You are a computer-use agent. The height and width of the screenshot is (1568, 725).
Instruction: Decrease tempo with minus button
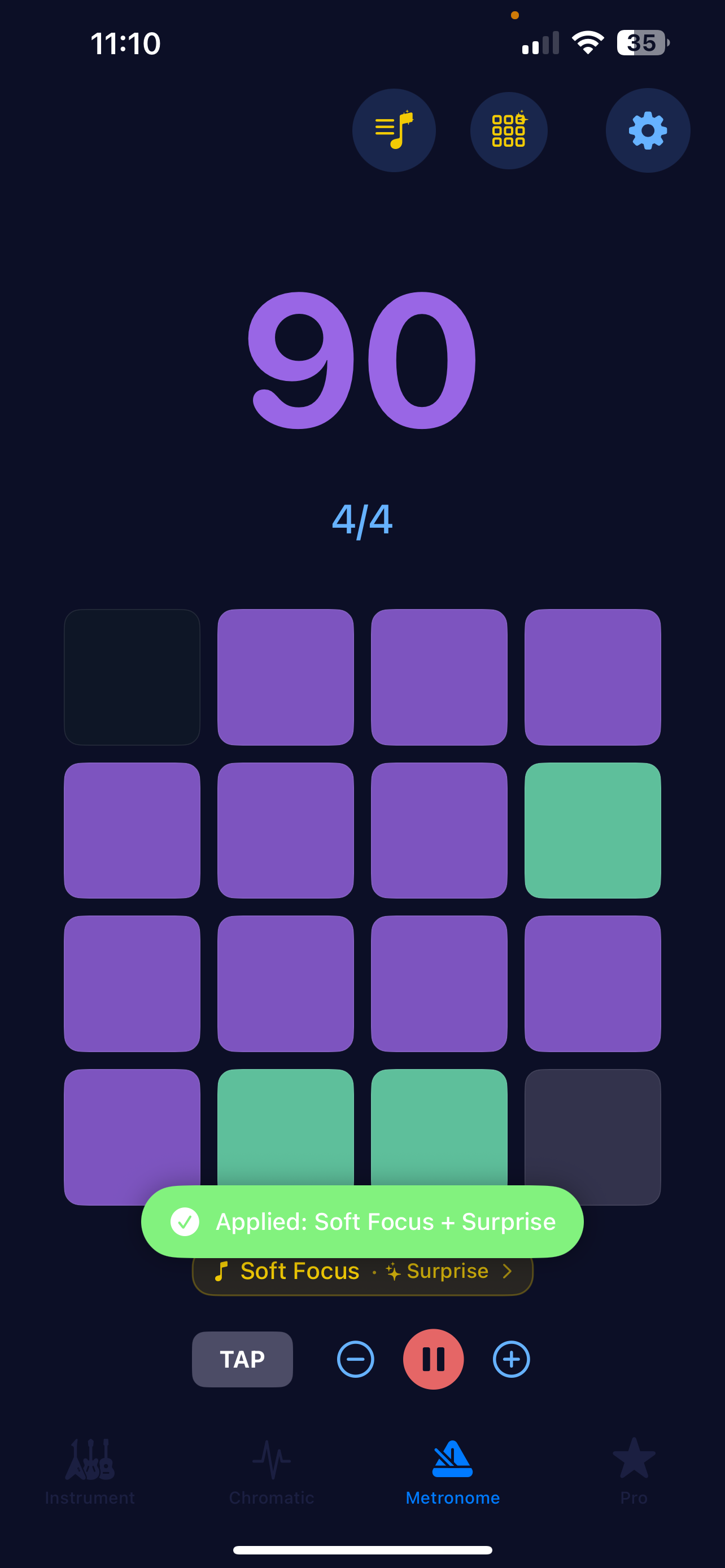(x=356, y=1359)
